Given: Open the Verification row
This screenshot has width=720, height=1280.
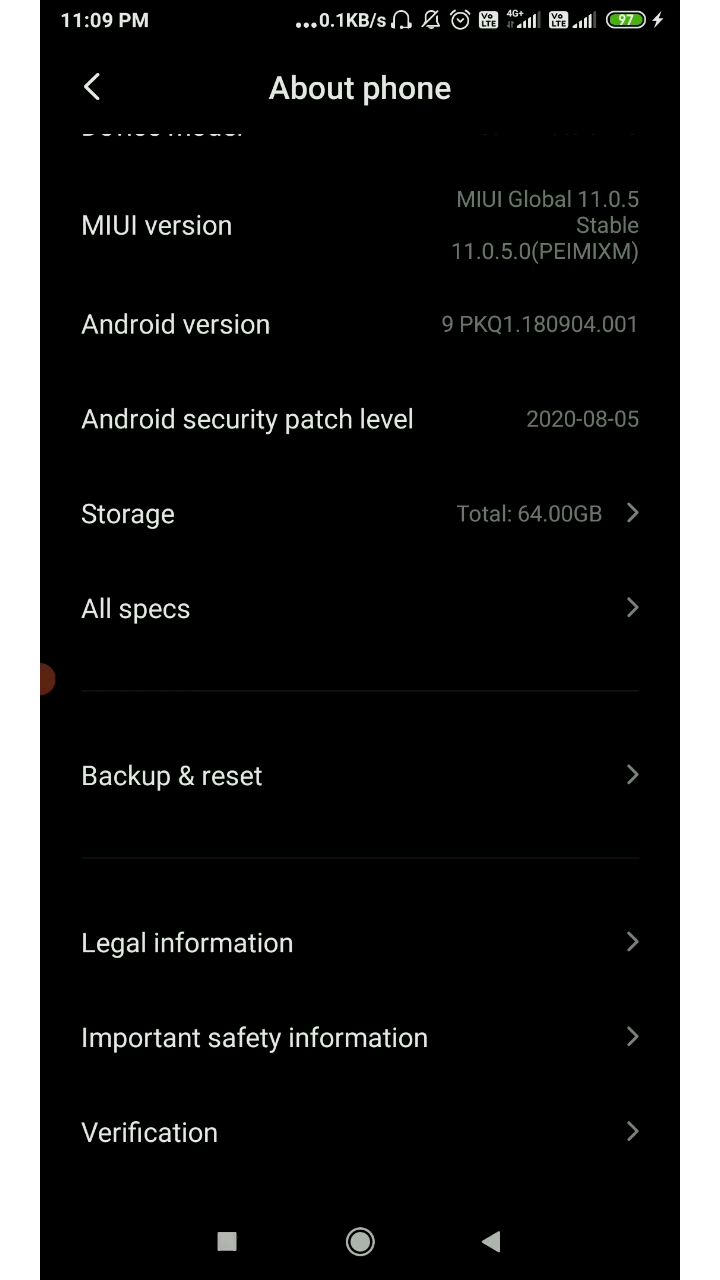Looking at the screenshot, I should [x=360, y=1132].
